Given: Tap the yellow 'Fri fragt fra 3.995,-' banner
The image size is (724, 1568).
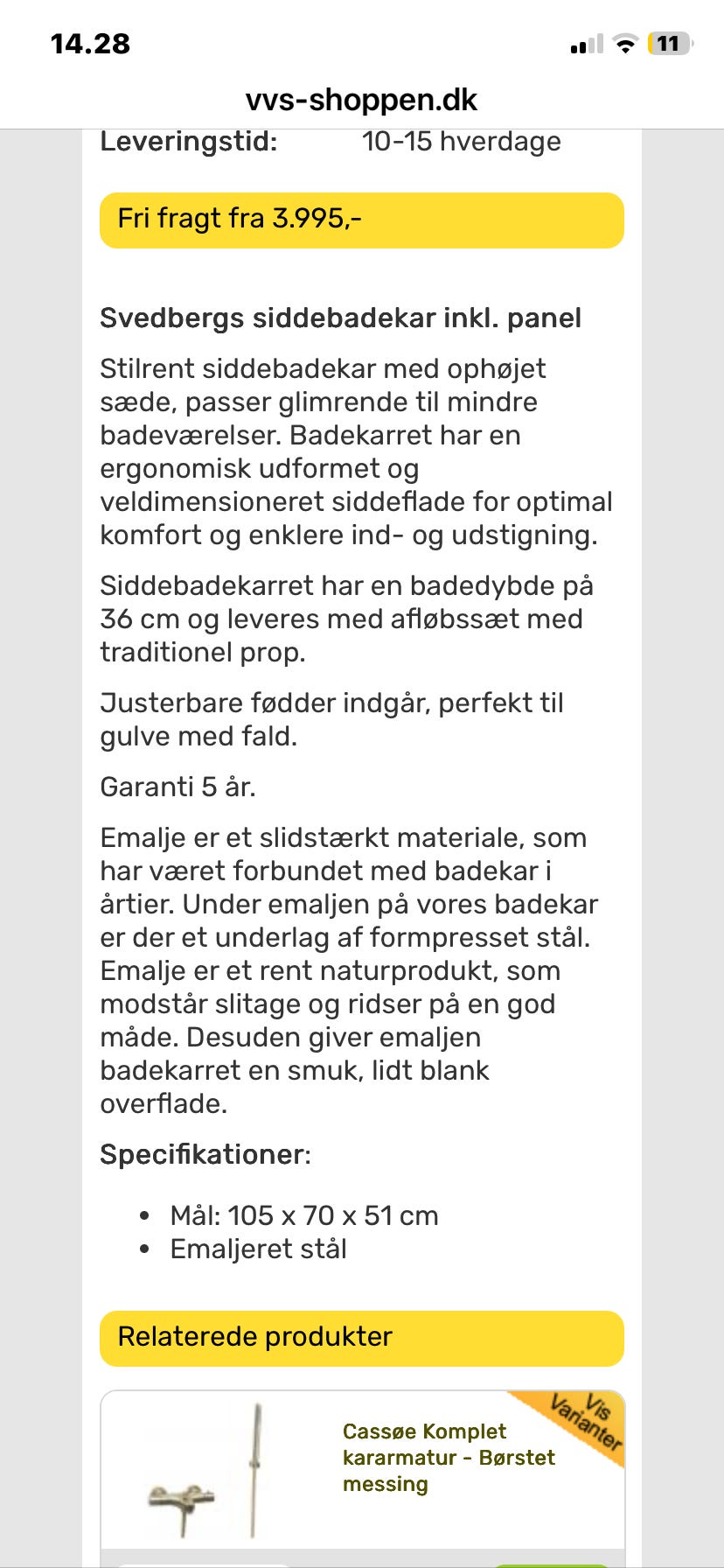Looking at the screenshot, I should point(362,220).
